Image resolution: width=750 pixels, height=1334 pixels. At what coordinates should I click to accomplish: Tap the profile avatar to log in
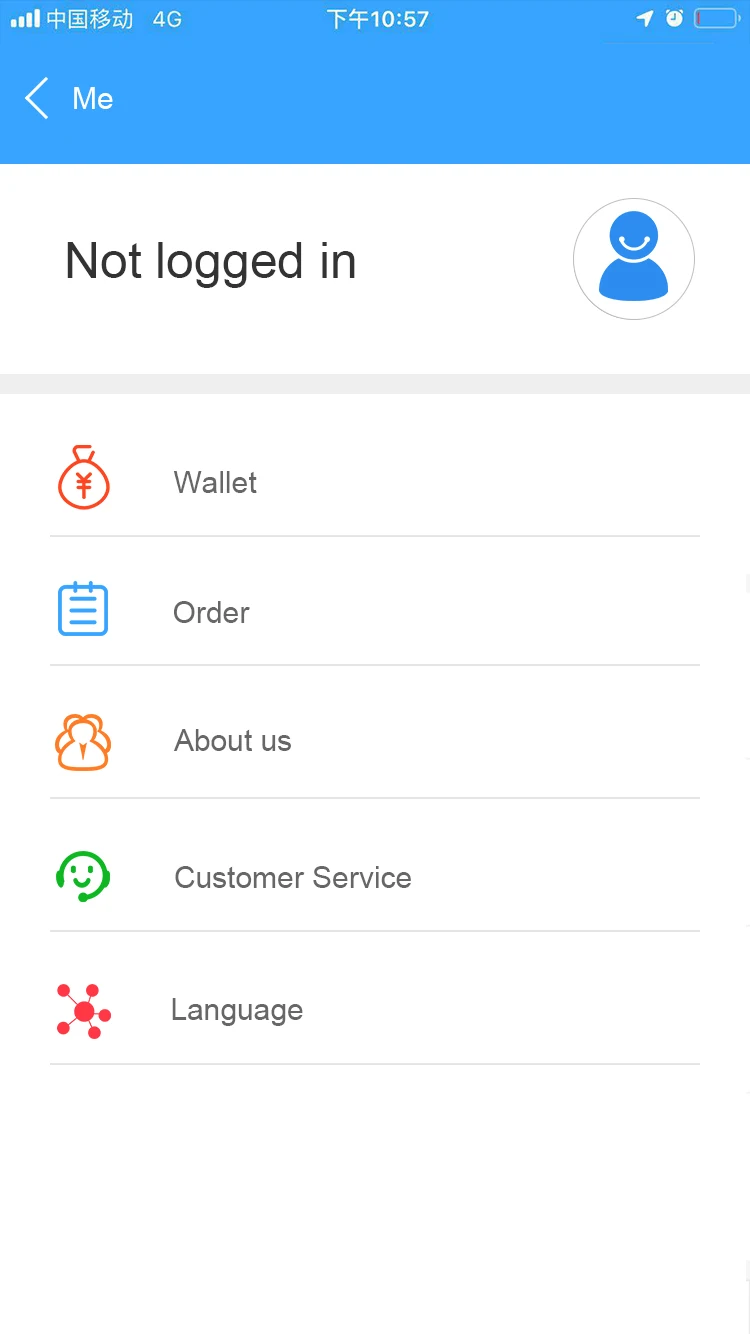(634, 259)
